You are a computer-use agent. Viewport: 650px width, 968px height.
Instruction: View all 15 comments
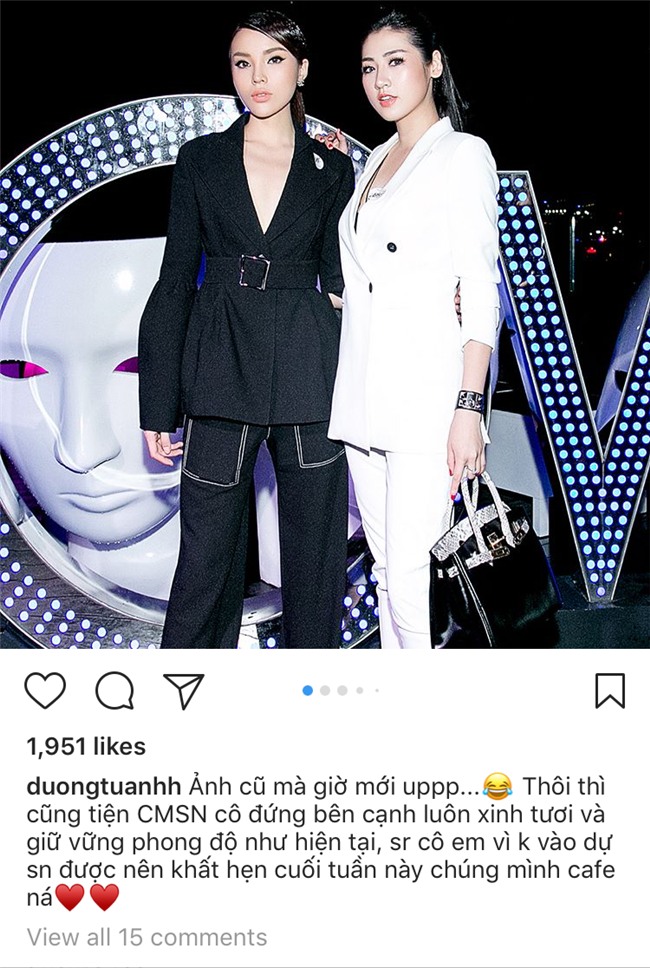click(x=147, y=937)
